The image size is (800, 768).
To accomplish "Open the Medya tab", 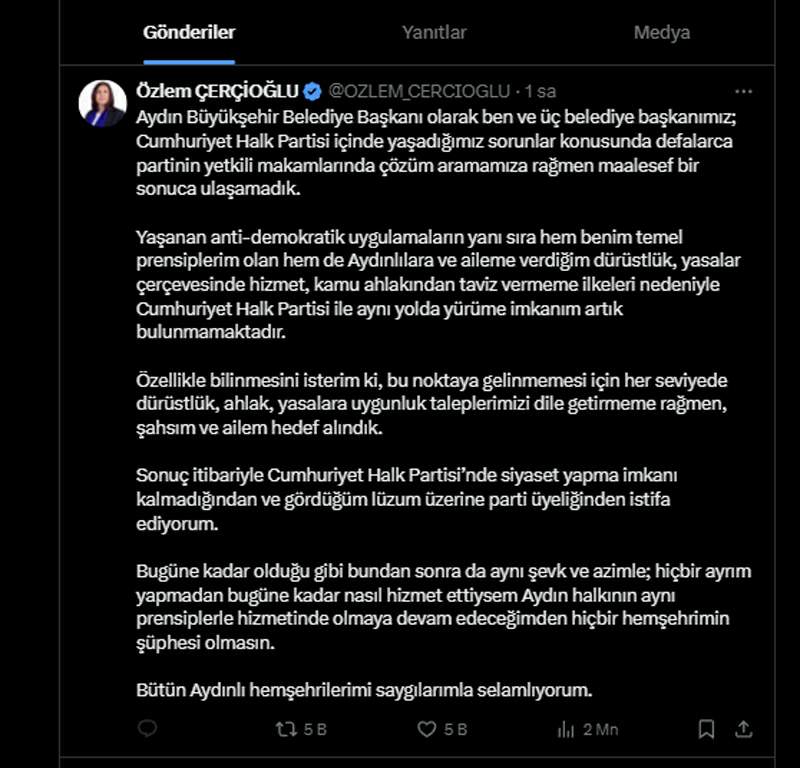I will (x=662, y=33).
